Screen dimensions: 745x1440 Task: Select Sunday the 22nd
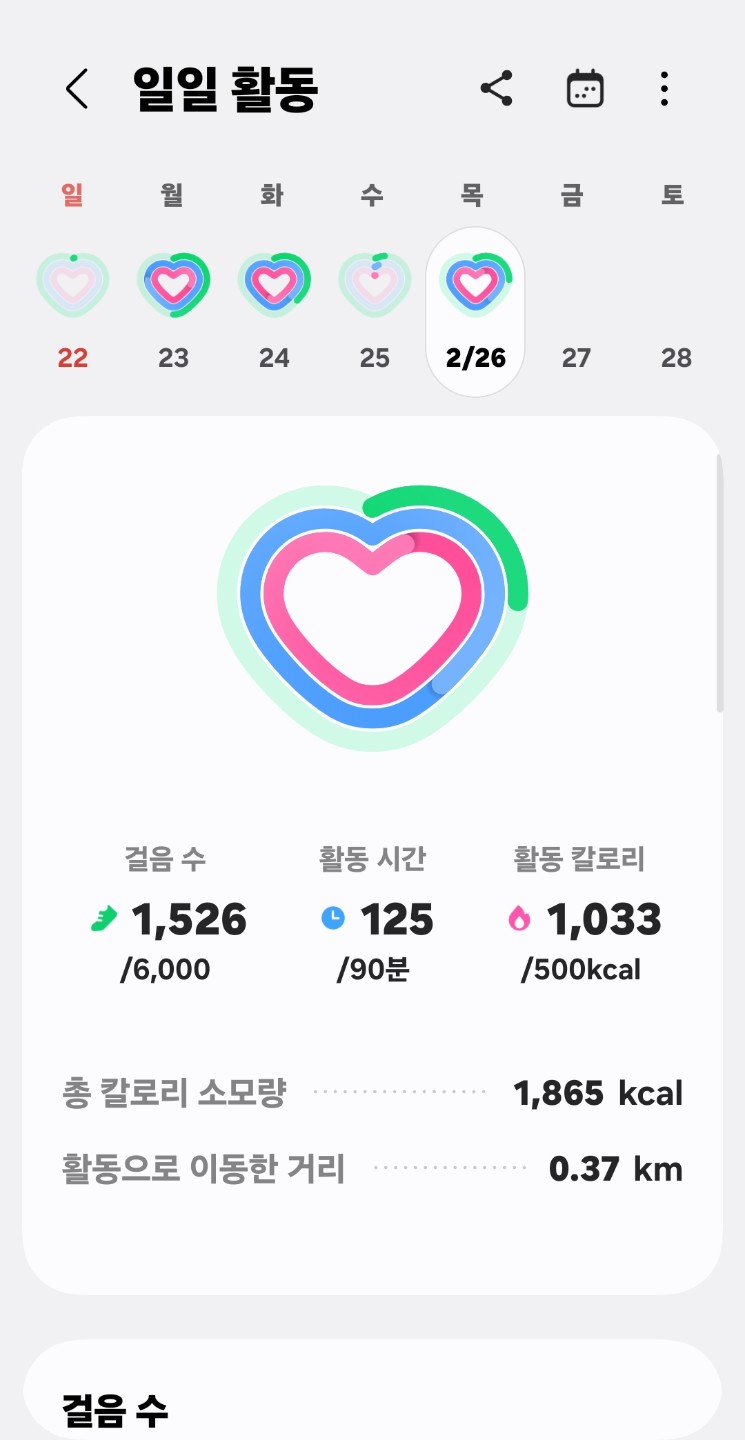coord(73,300)
